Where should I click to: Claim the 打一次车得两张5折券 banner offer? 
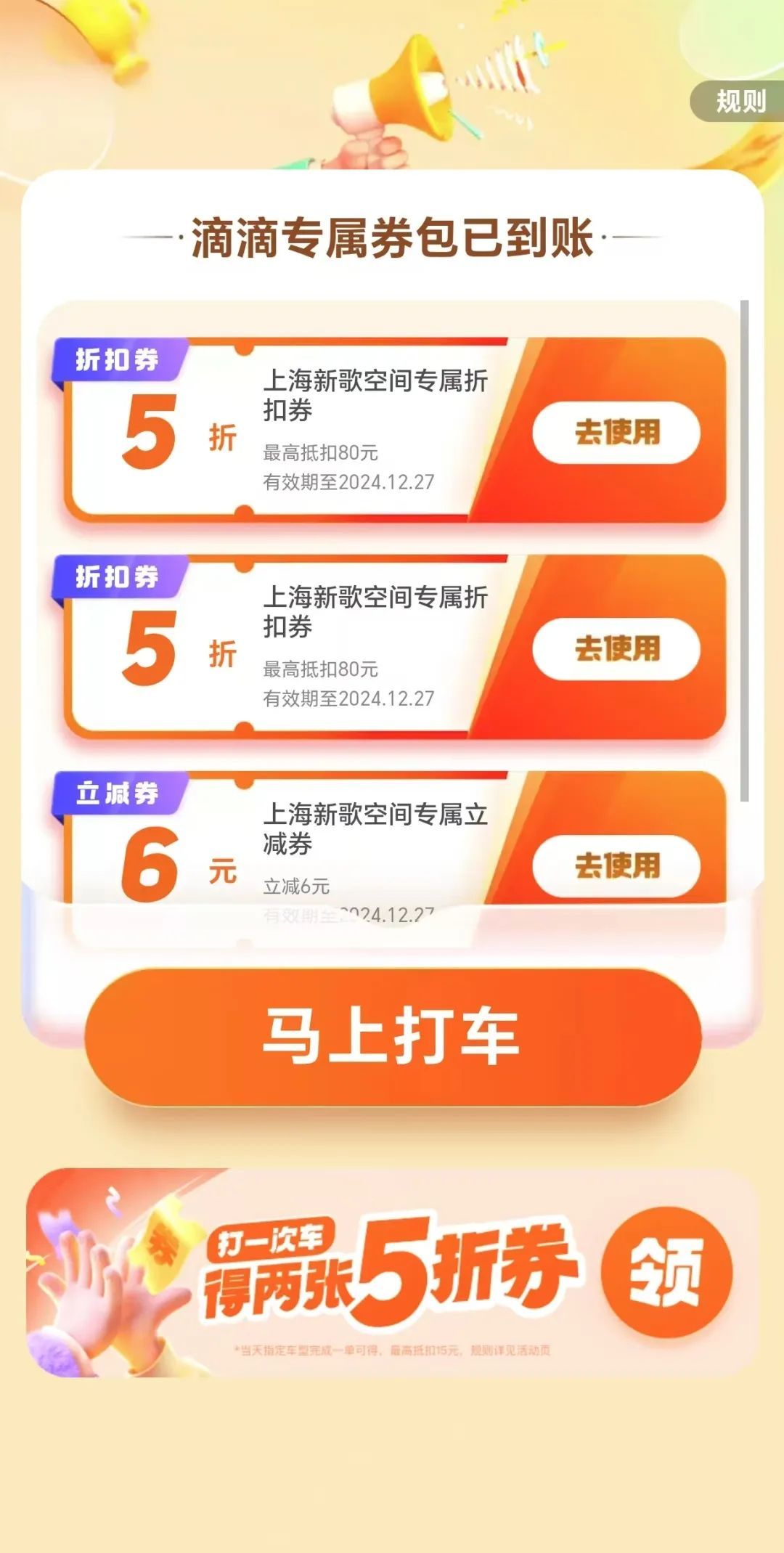pos(666,1271)
